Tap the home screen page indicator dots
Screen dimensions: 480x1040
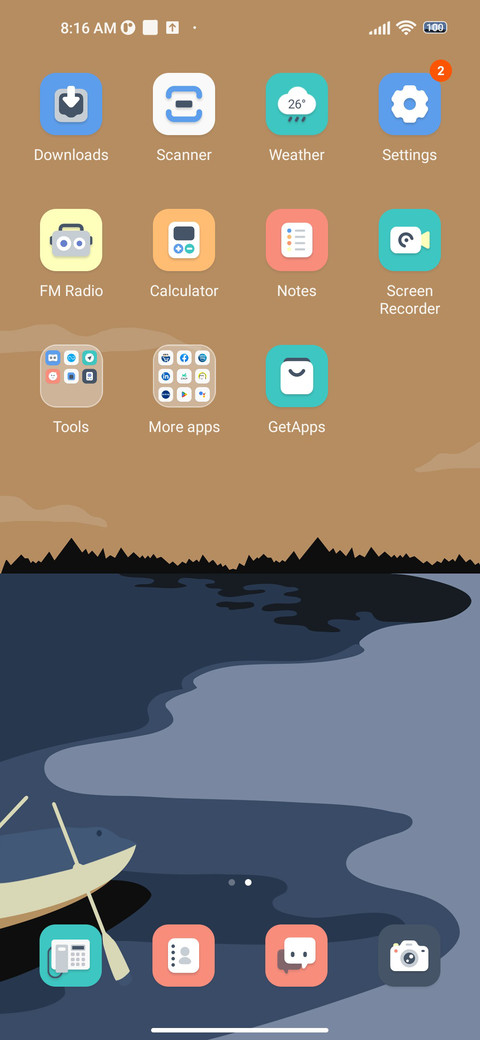[x=240, y=883]
